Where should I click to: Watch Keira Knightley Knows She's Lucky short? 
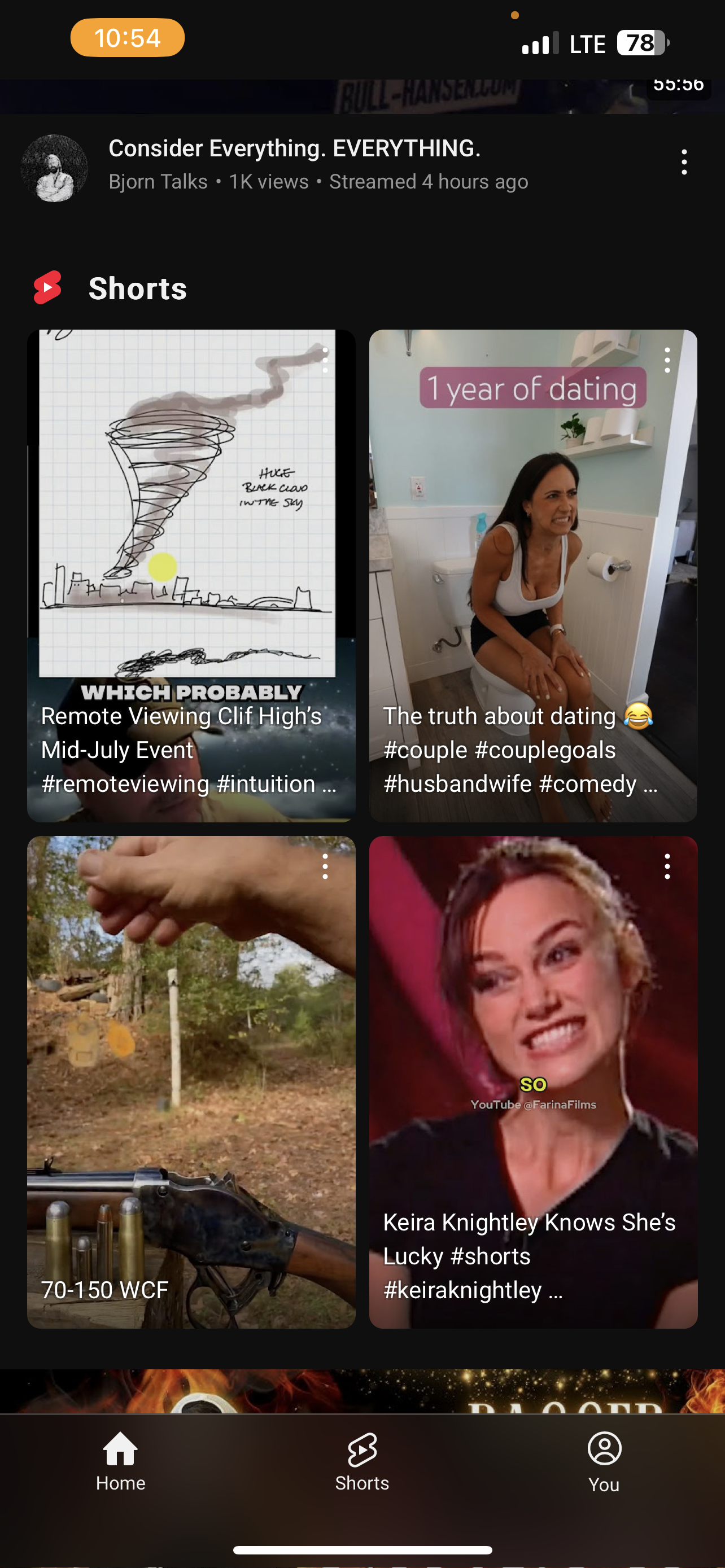[533, 1081]
